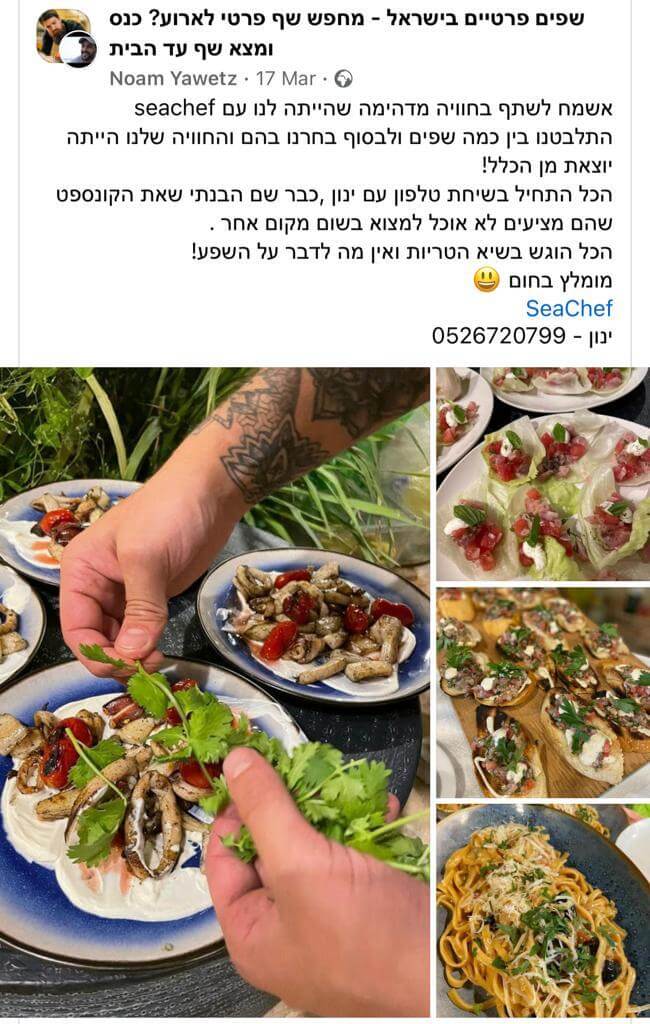Open the lettuce cups salad photo
This screenshot has width=650, height=1024.
(x=542, y=474)
